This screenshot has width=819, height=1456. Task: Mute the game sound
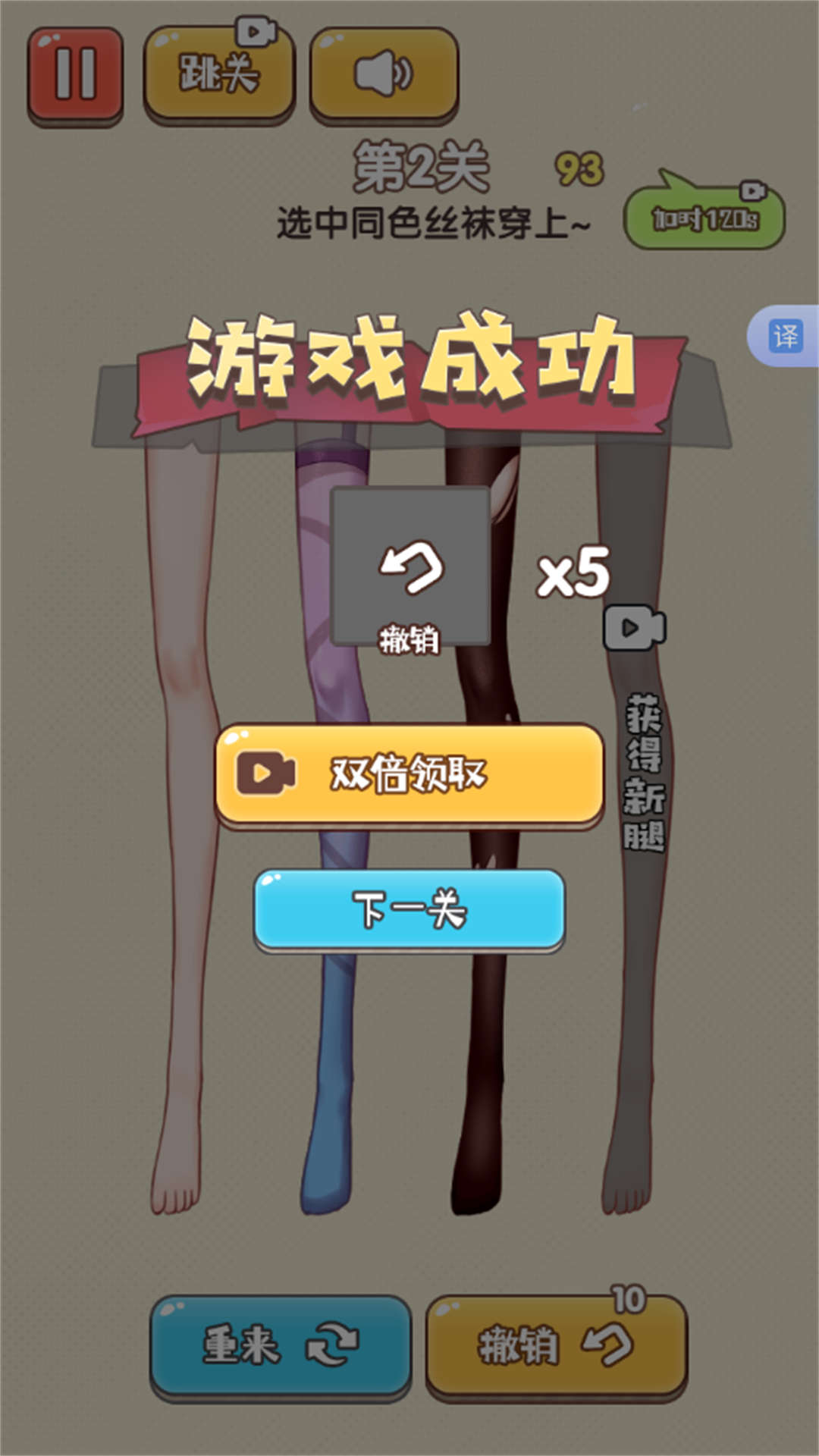click(x=384, y=74)
